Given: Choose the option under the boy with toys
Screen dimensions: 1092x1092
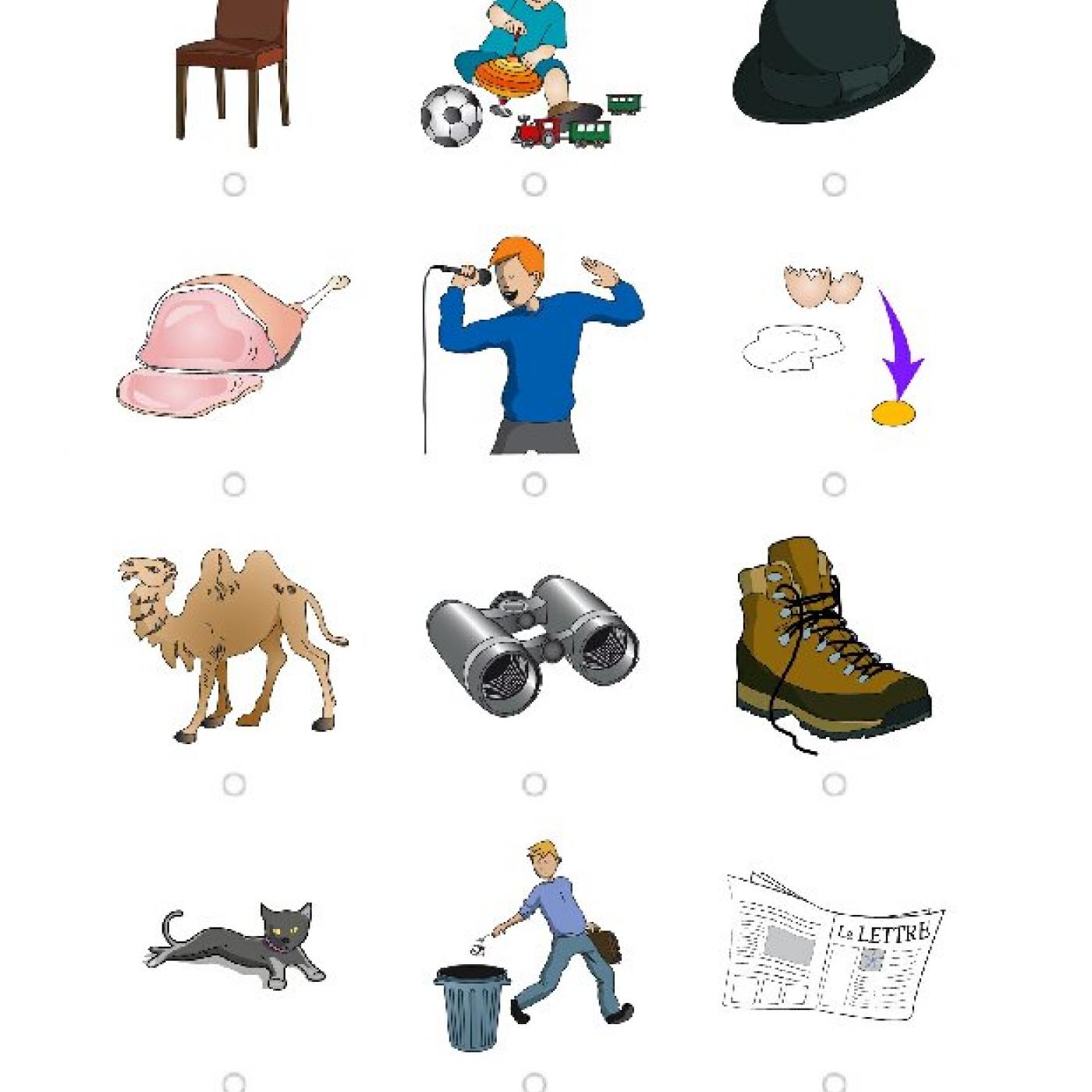Looking at the screenshot, I should (x=534, y=185).
